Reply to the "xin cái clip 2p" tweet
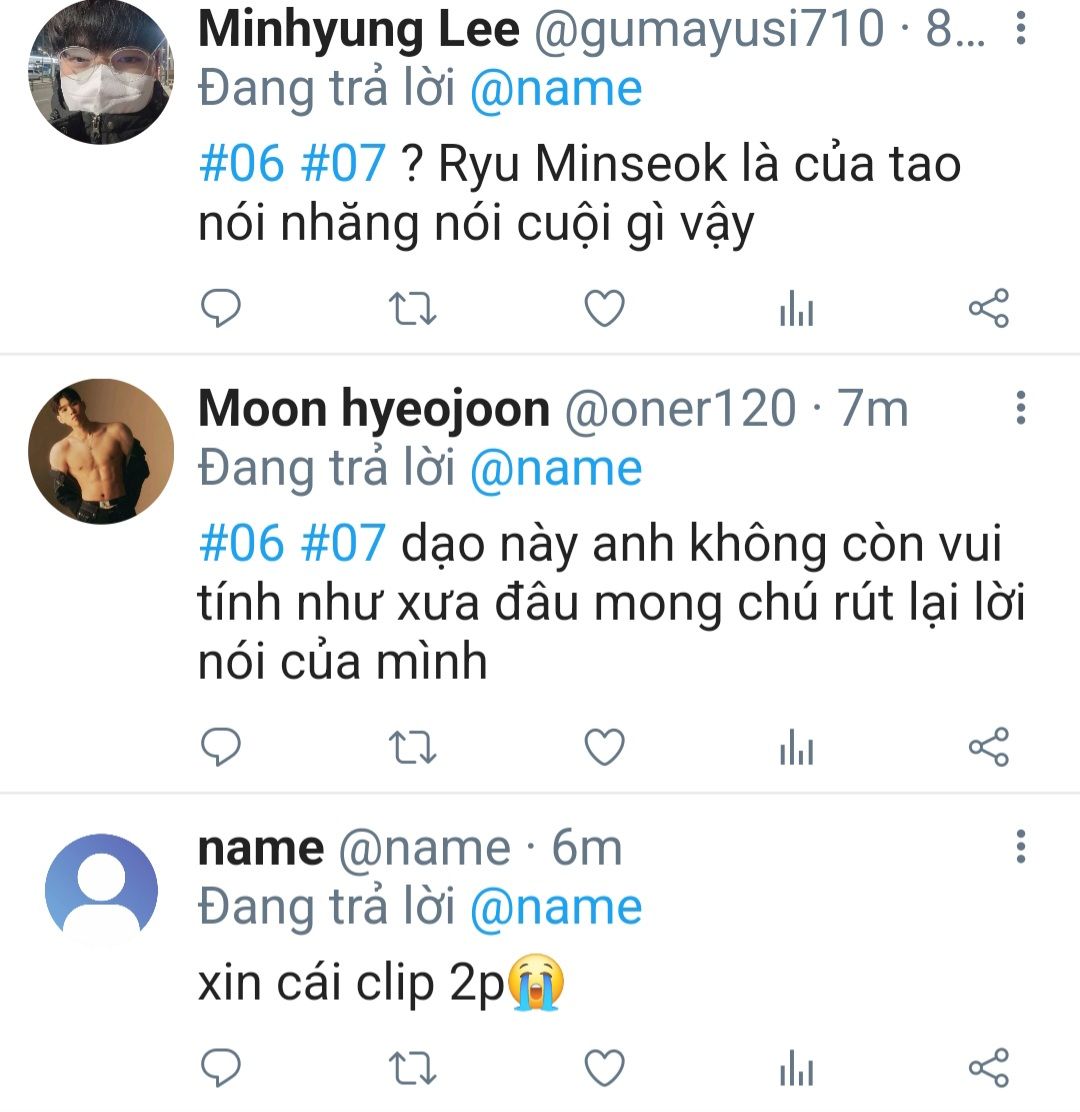 tap(221, 1068)
